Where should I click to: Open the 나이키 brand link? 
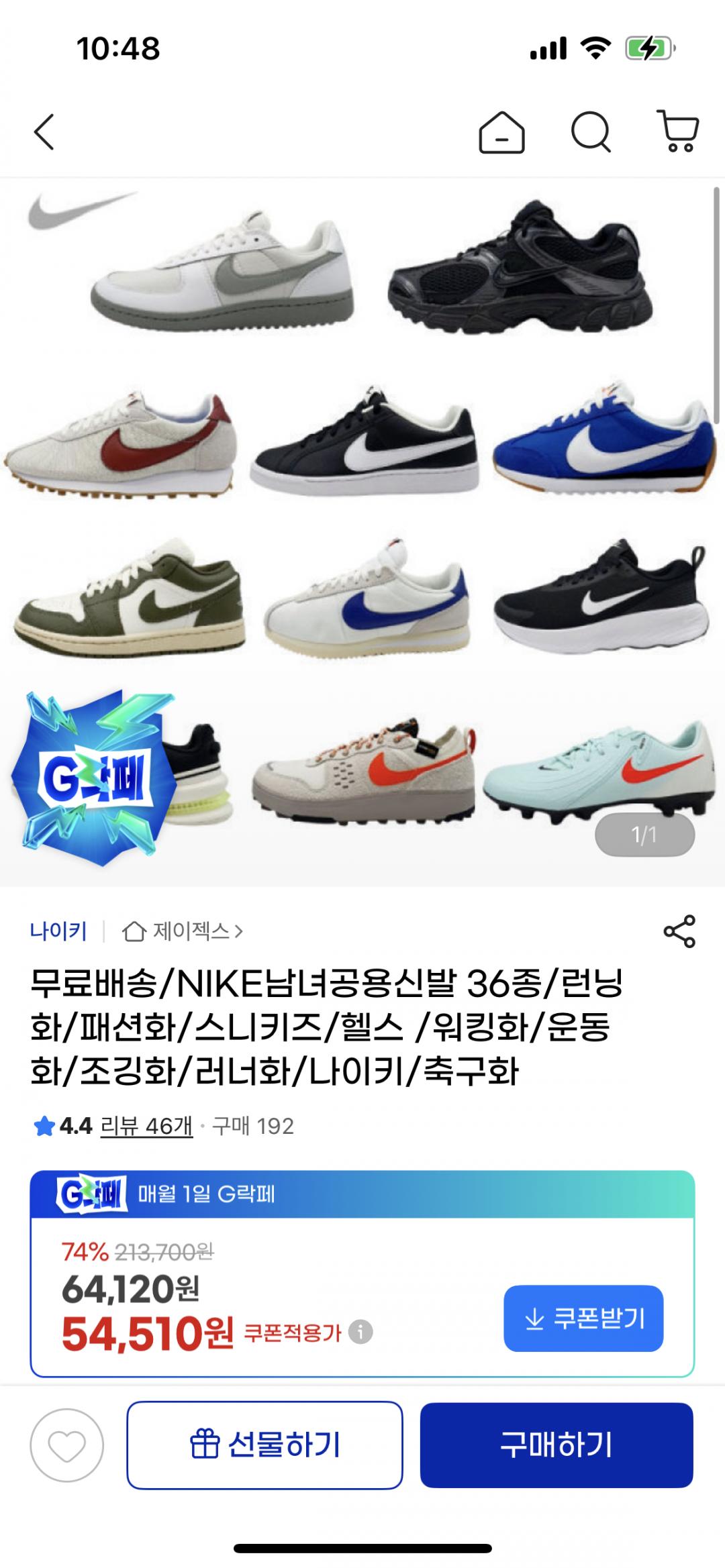pos(58,931)
